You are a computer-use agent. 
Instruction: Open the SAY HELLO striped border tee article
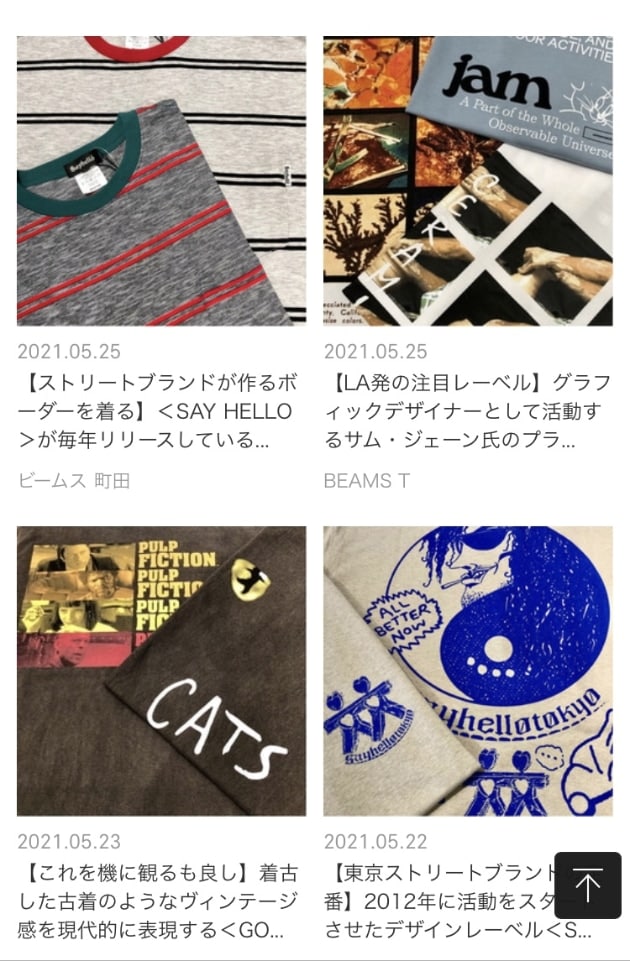(161, 181)
